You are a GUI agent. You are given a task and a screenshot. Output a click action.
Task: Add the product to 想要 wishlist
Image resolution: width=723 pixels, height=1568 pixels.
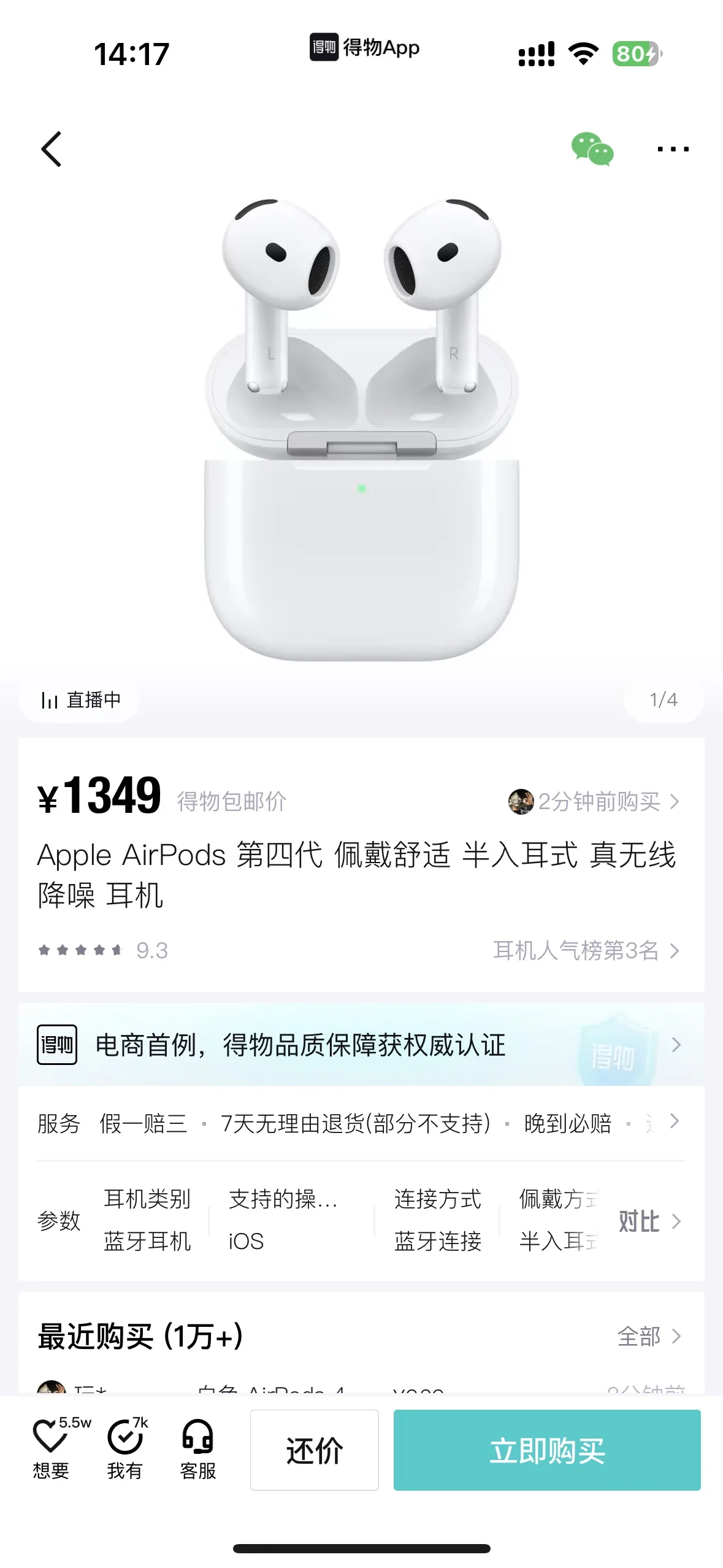(52, 1448)
